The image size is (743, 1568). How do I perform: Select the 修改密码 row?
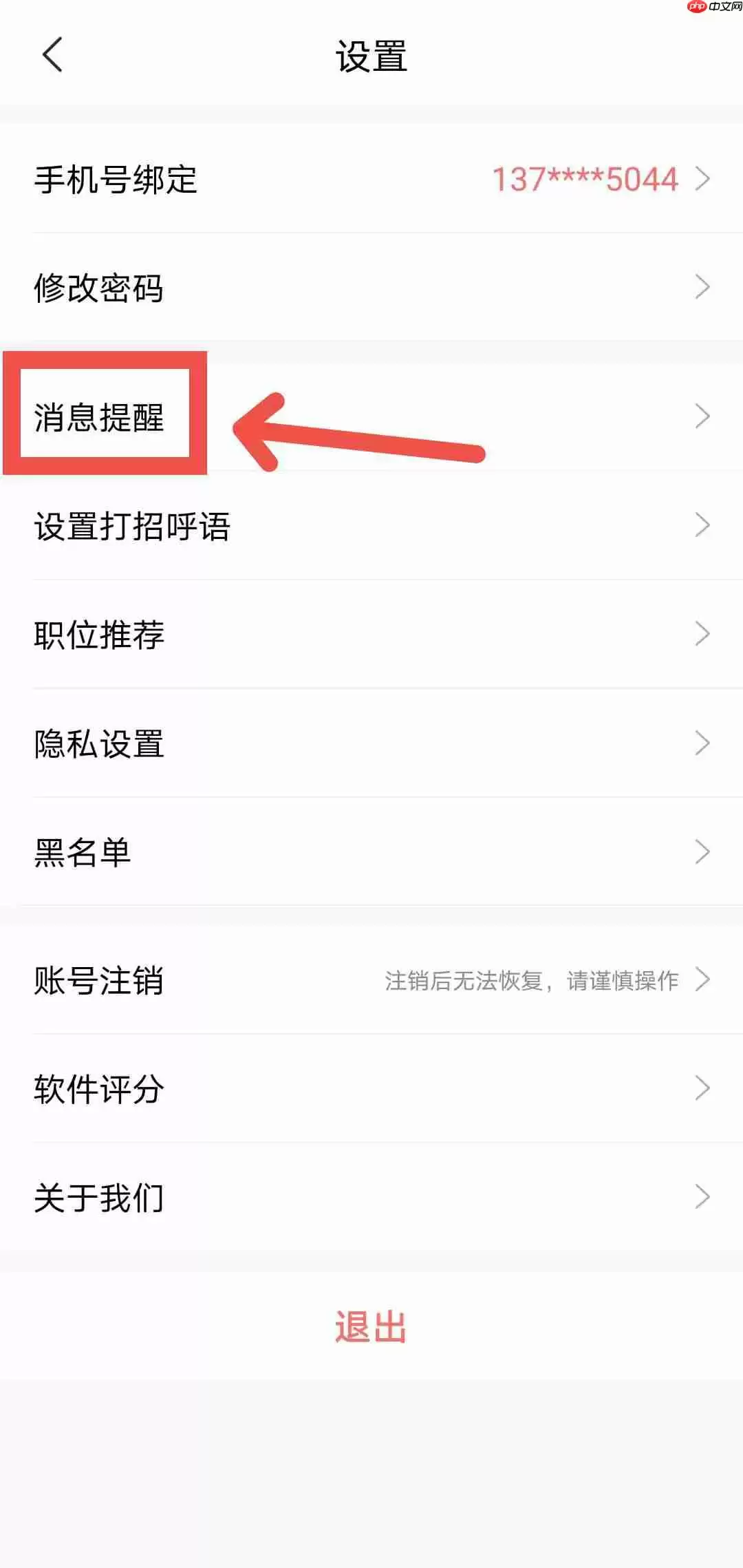pos(98,289)
